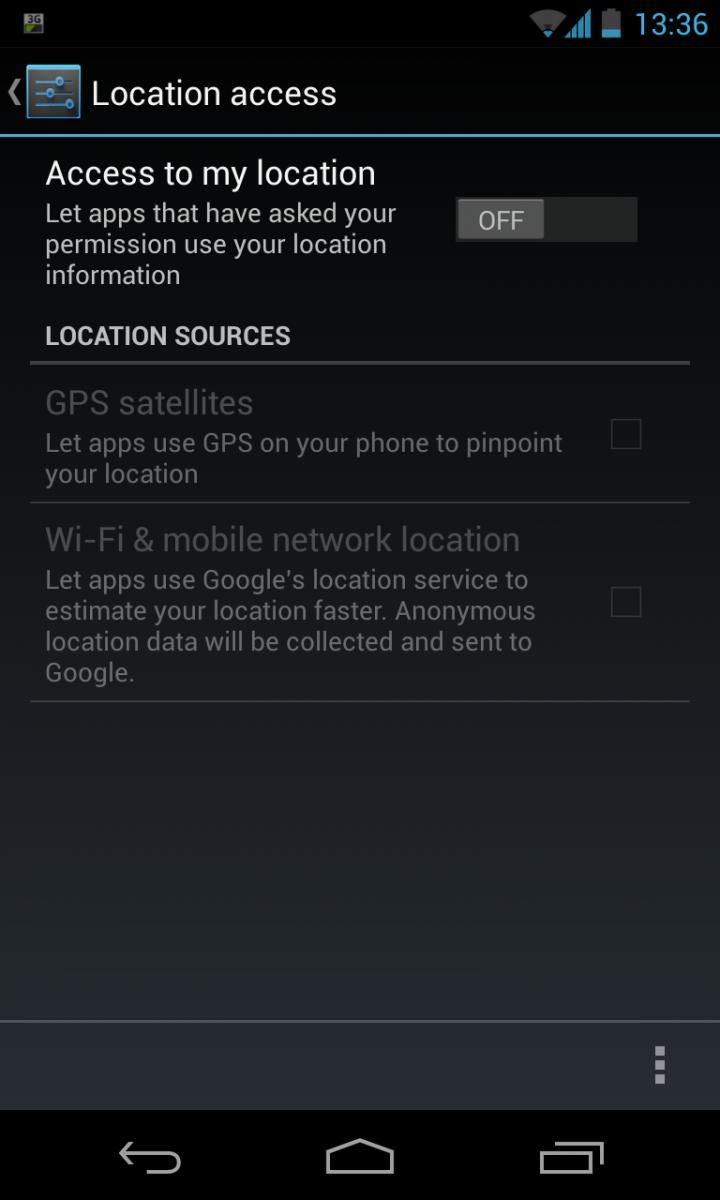The image size is (720, 1200).
Task: Turn on Access to my location switch
Action: click(546, 220)
